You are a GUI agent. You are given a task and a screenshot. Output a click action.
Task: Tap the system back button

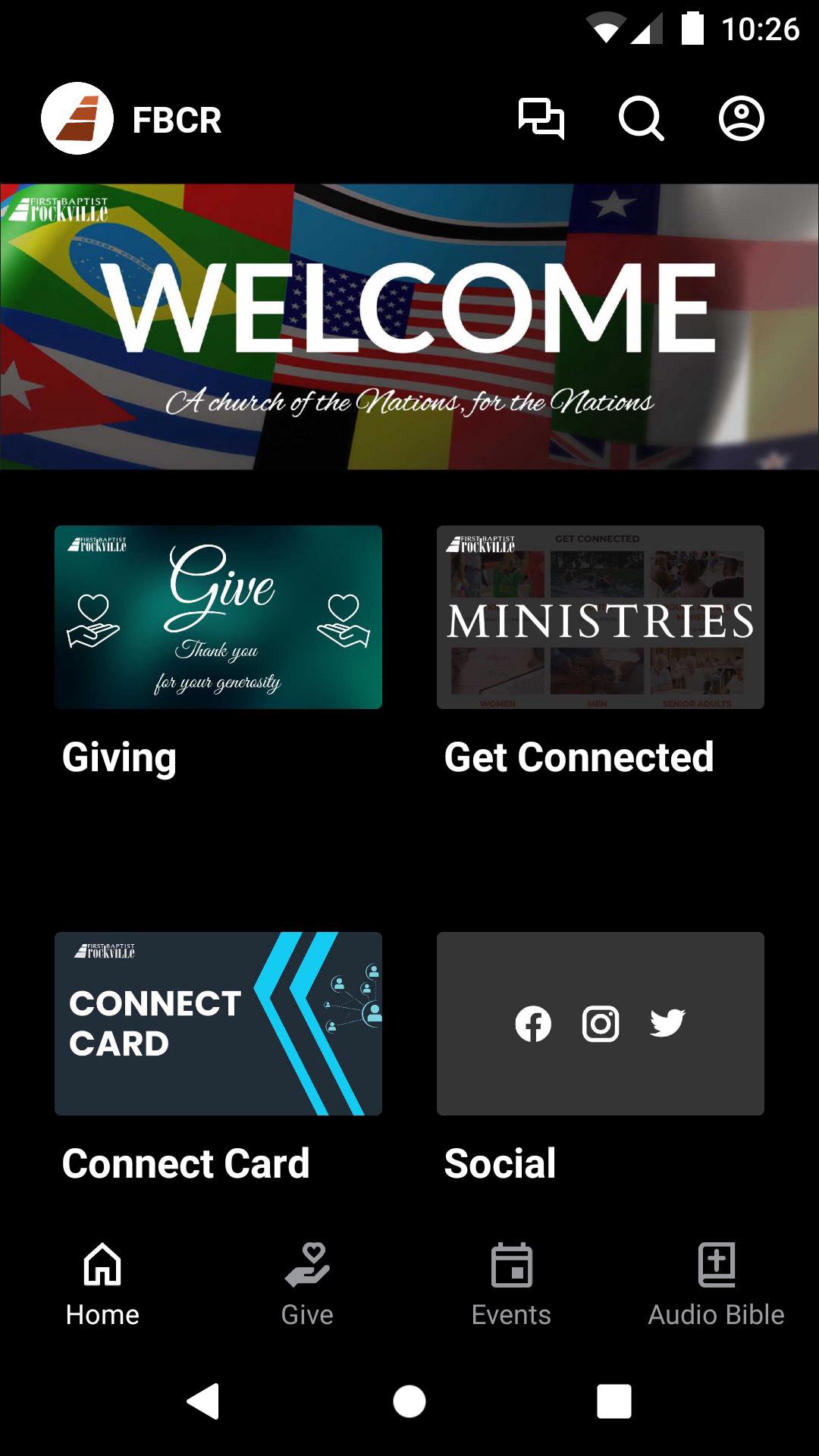point(203,1401)
